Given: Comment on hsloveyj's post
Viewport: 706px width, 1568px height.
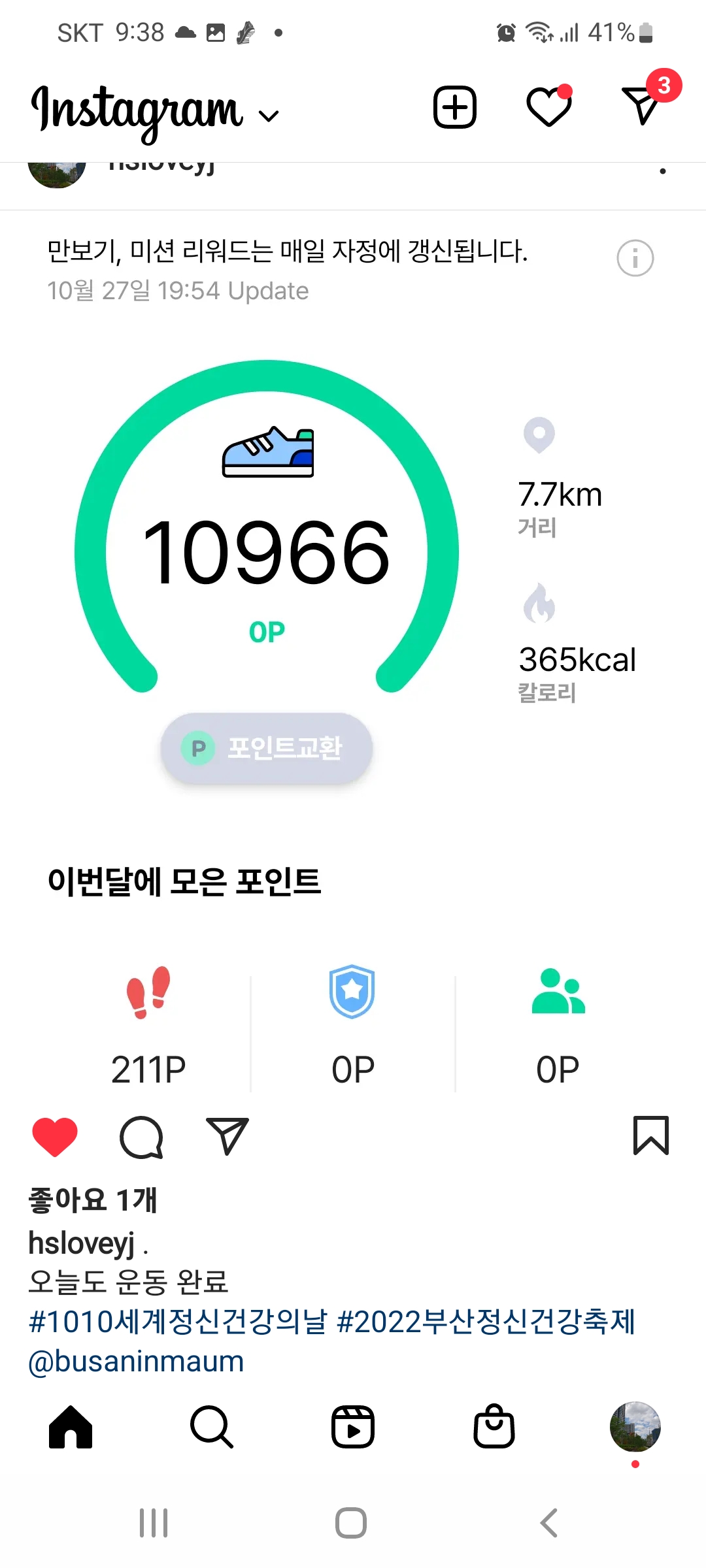Looking at the screenshot, I should (141, 1137).
